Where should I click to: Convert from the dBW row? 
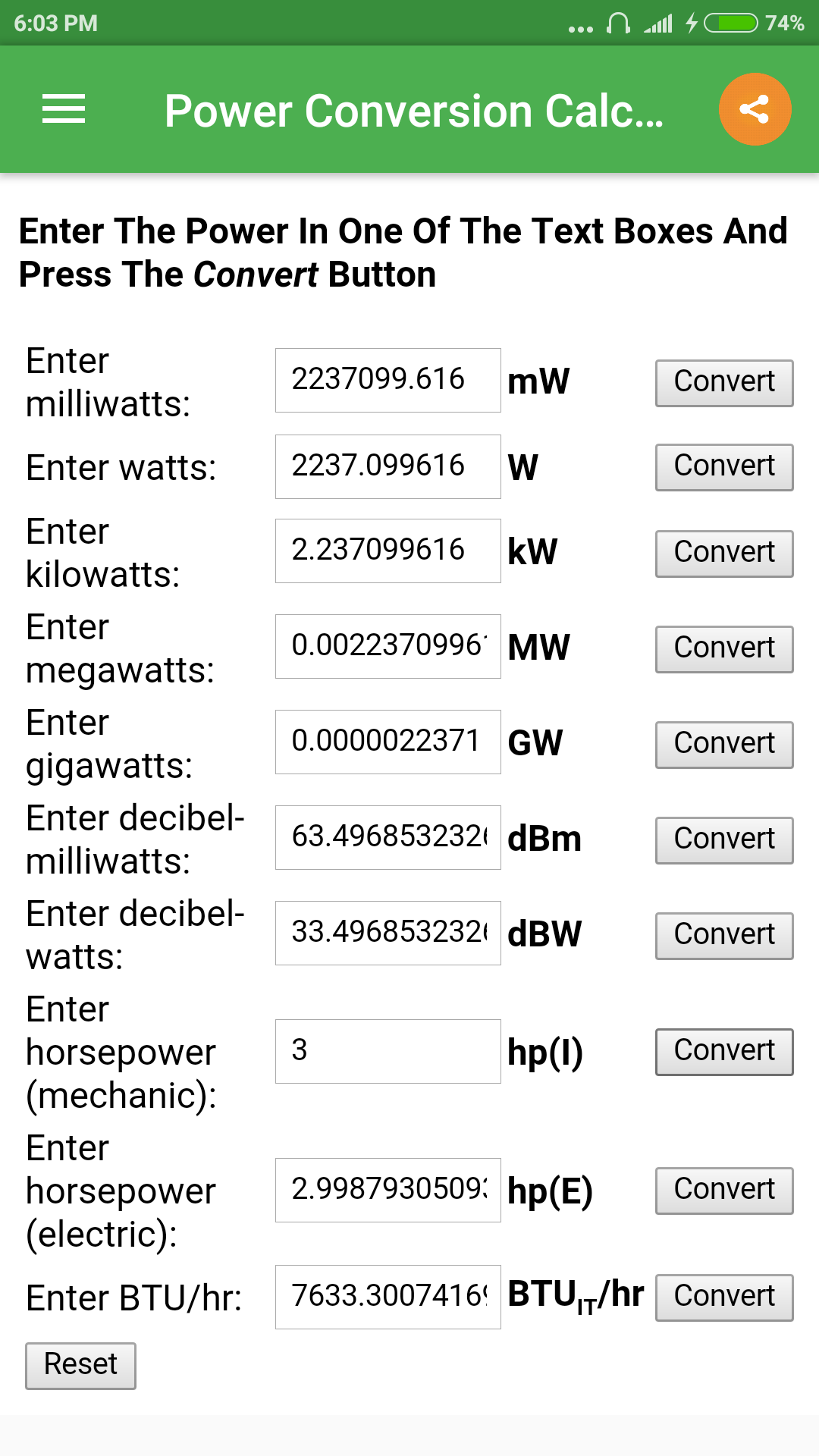click(724, 936)
